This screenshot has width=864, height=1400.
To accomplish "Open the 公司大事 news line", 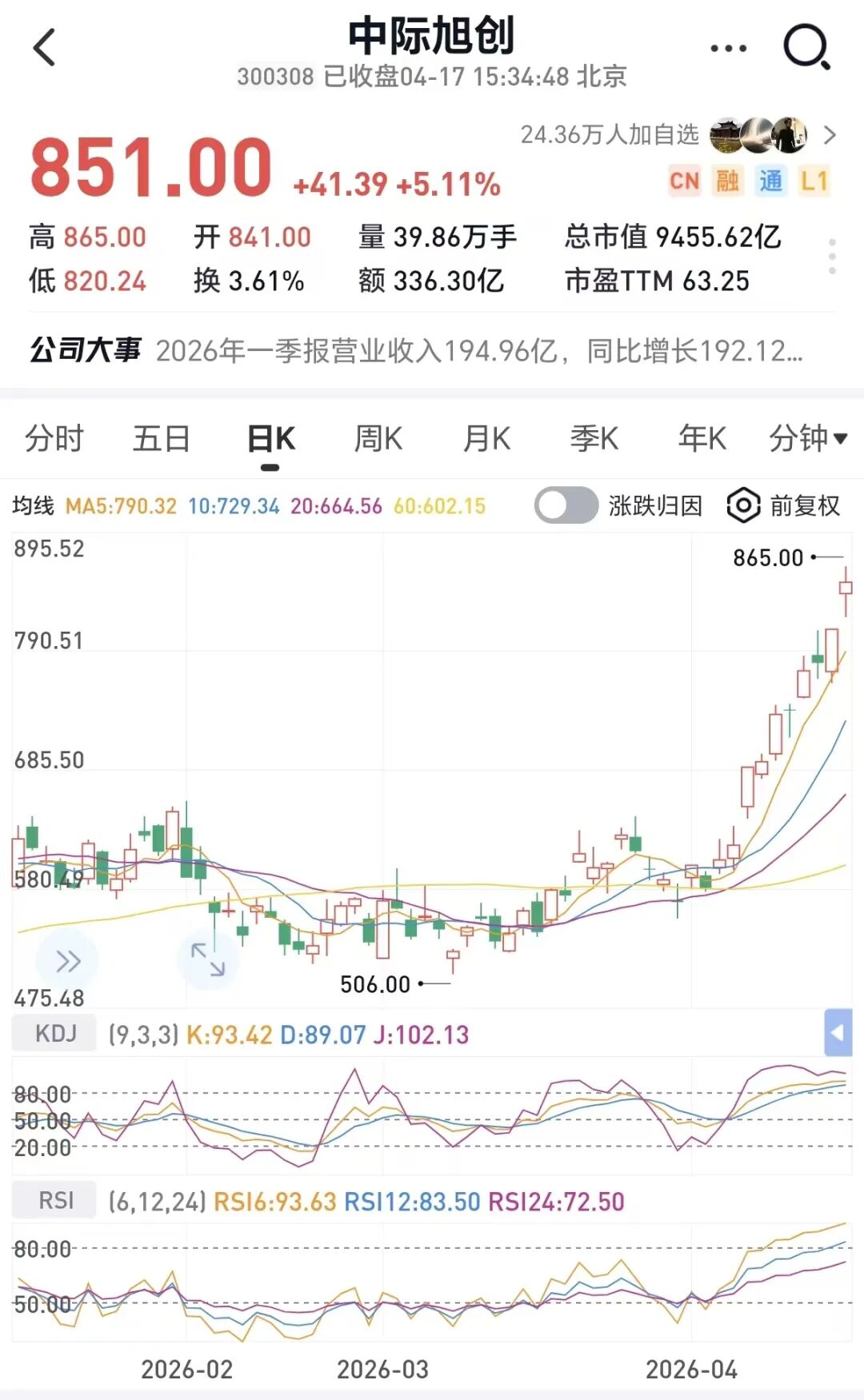I will point(416,350).
